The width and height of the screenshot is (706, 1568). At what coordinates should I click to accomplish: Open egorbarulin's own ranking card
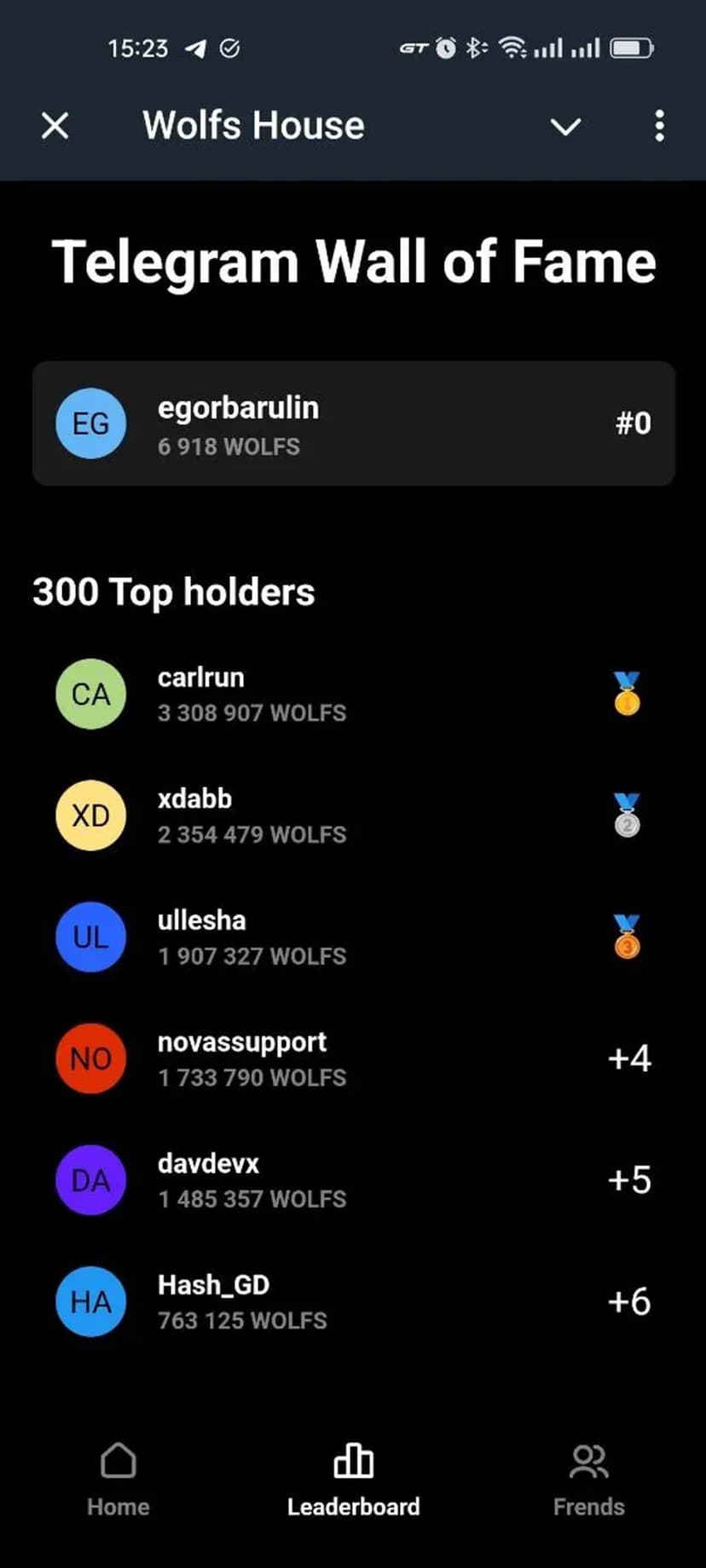tap(353, 424)
